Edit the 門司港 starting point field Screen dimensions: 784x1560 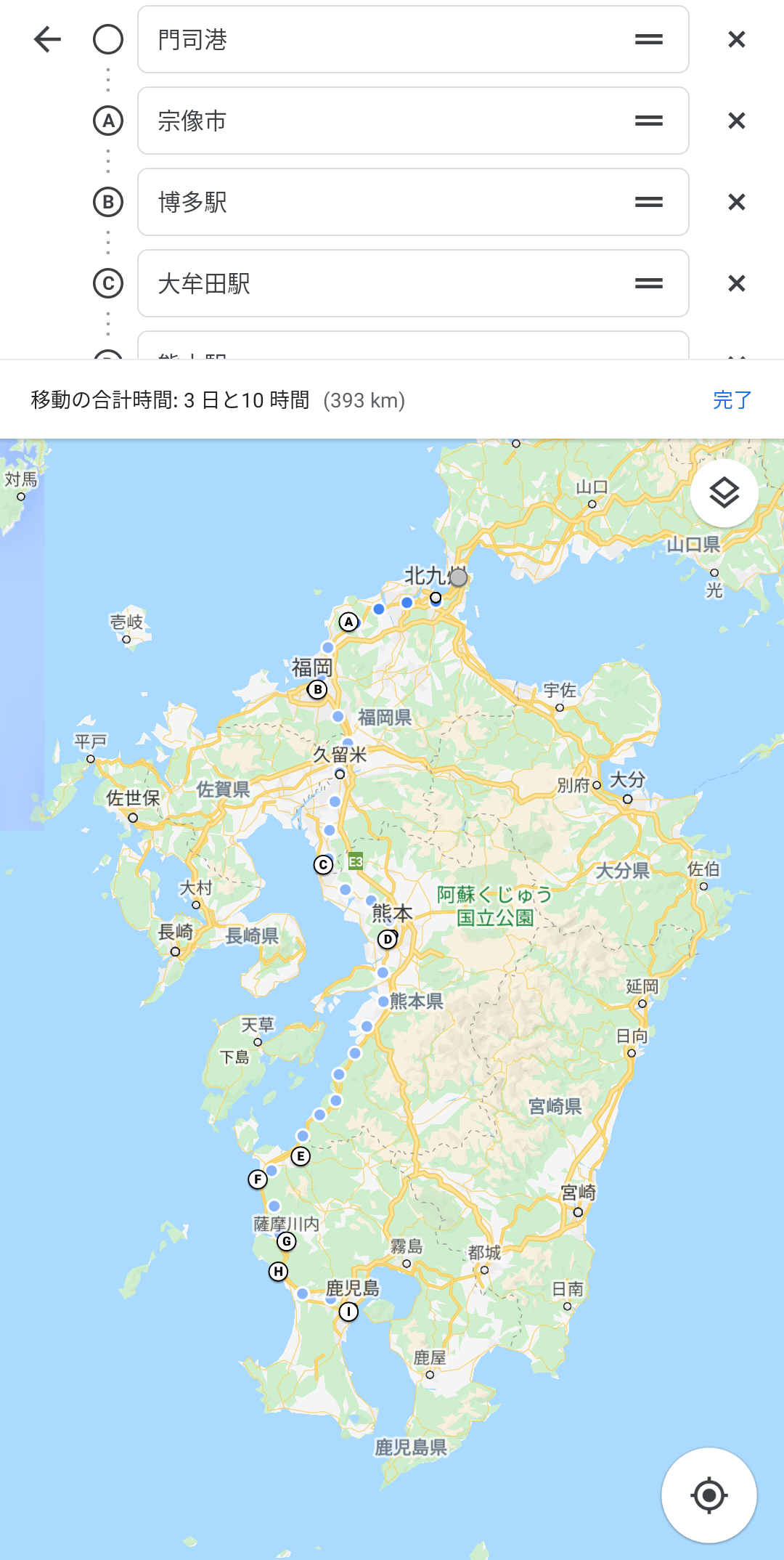(x=413, y=39)
